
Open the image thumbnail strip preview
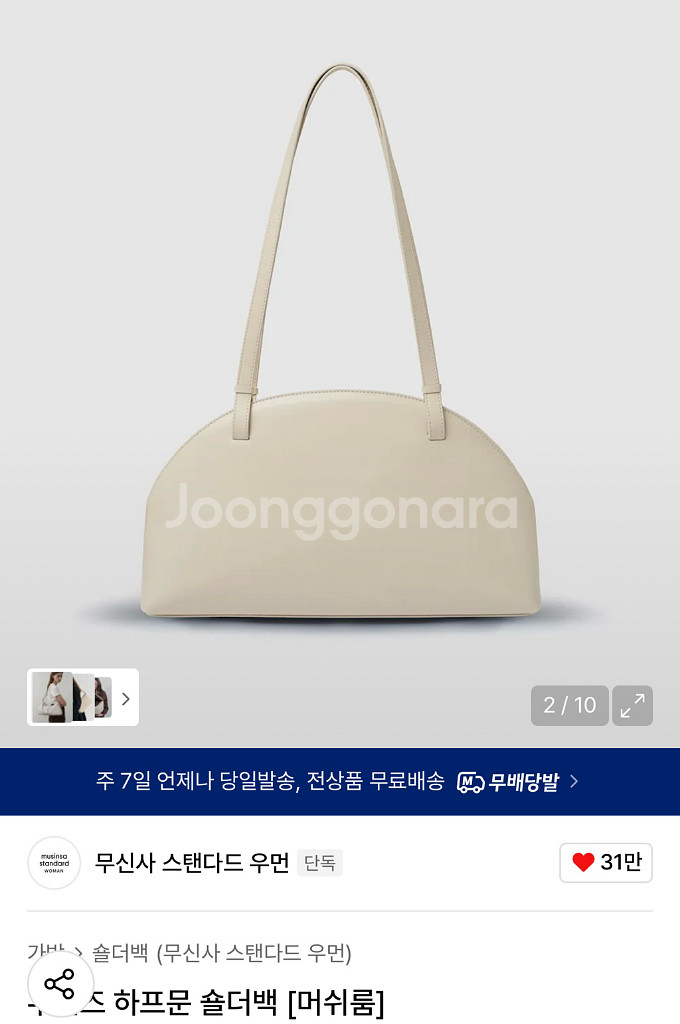[x=83, y=697]
